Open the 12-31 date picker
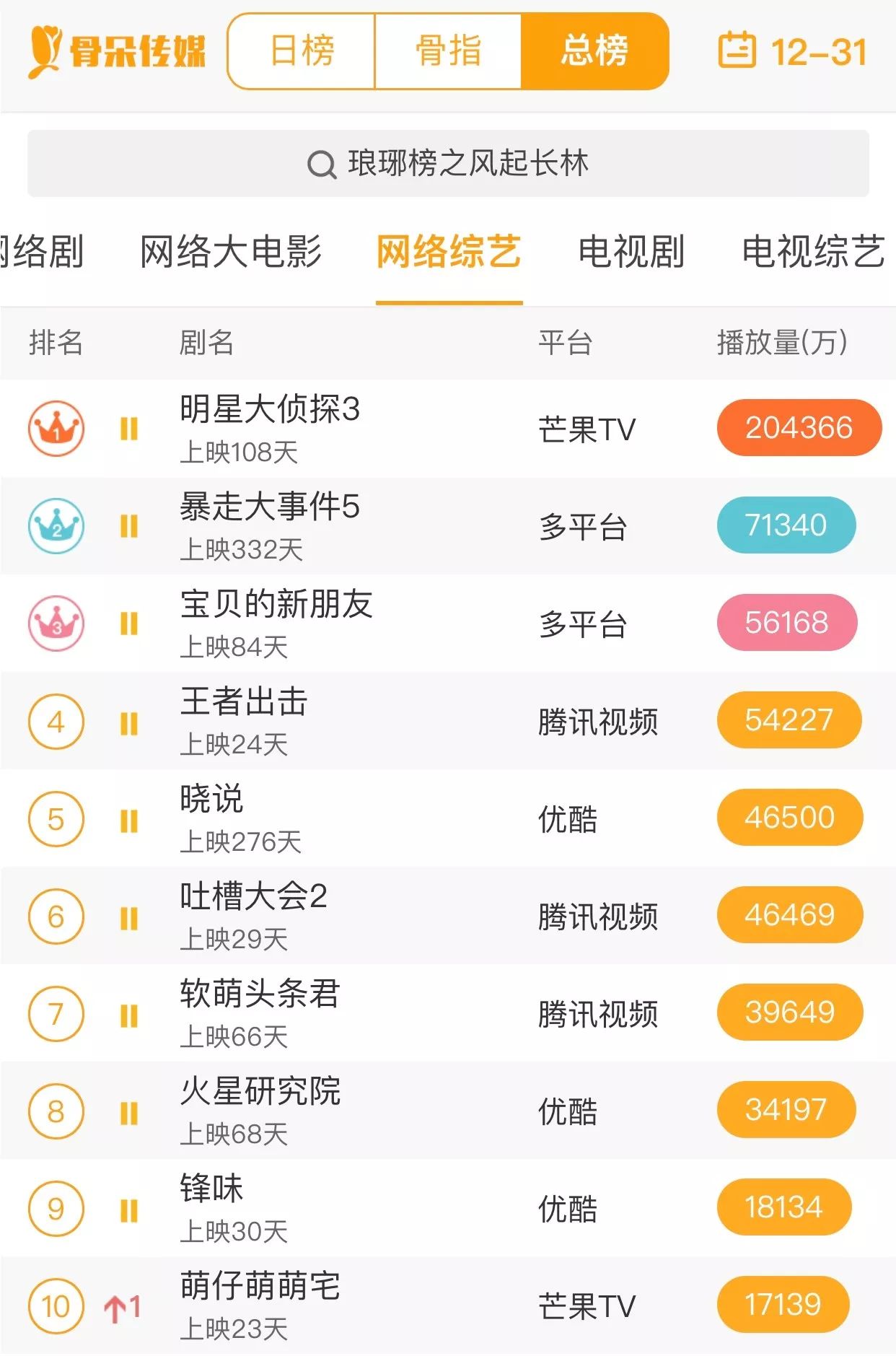The width and height of the screenshot is (896, 1356). 792,52
